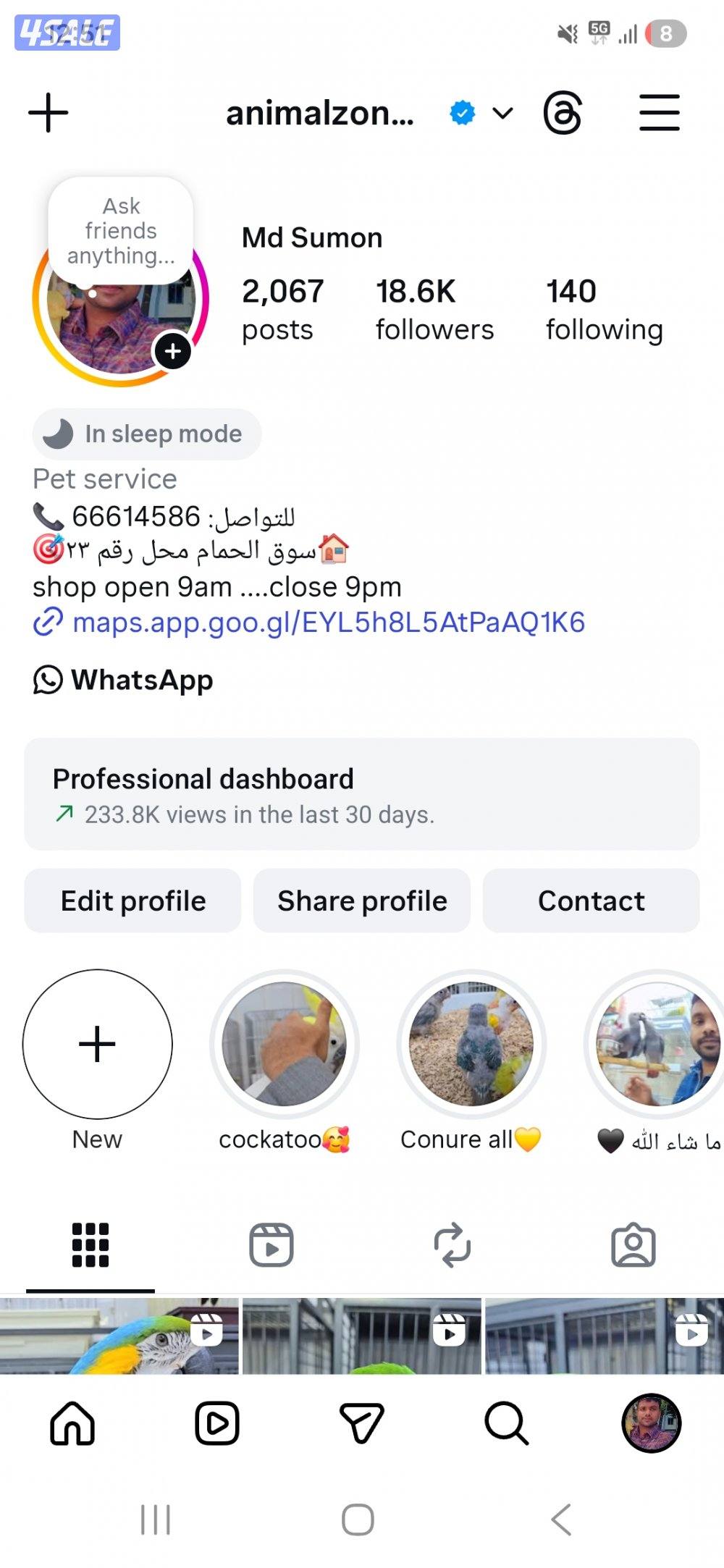Message the shop via the WhatsApp icon
This screenshot has height=1568, width=724.
click(x=47, y=680)
